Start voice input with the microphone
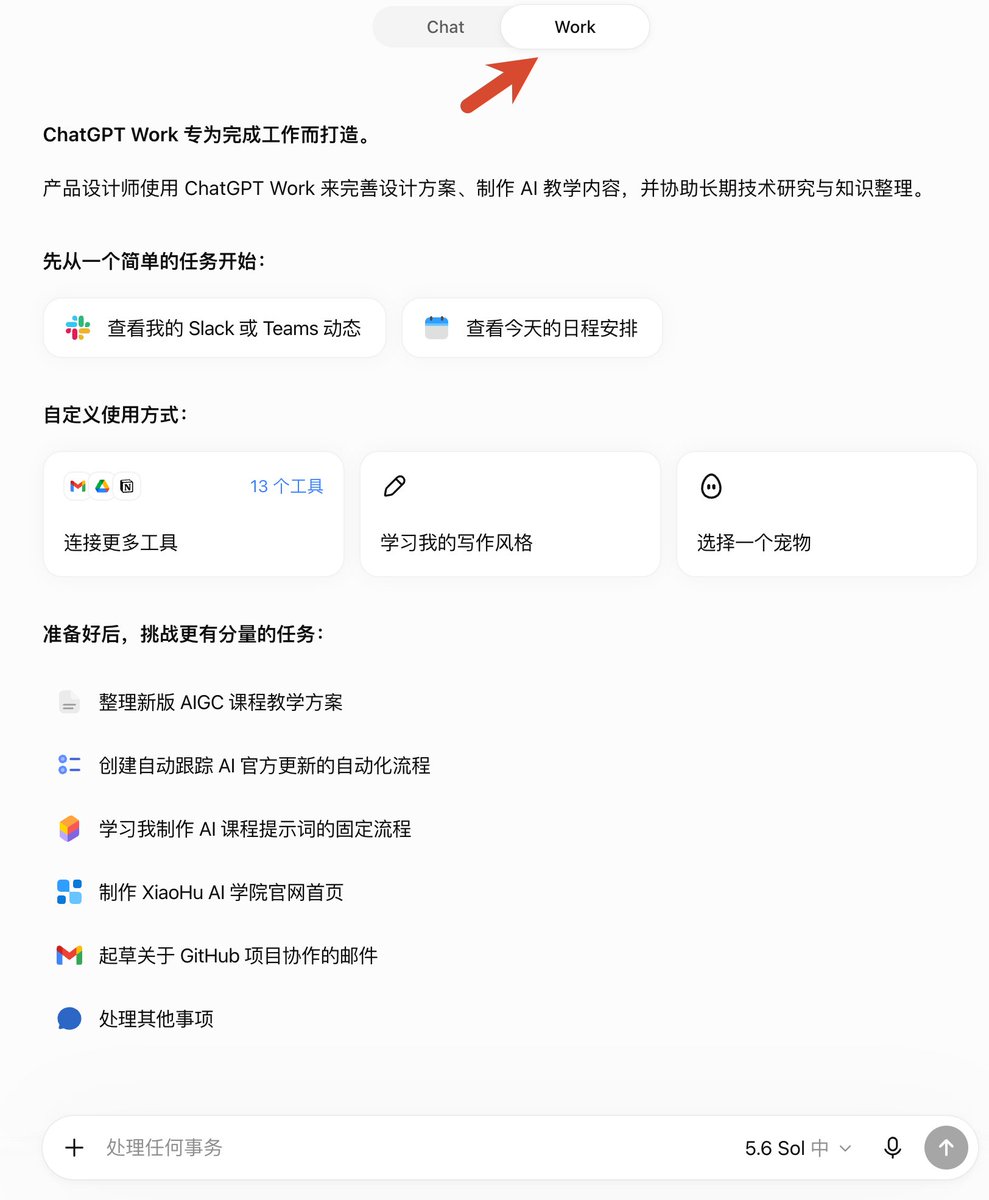Viewport: 989px width, 1200px height. pos(893,1148)
